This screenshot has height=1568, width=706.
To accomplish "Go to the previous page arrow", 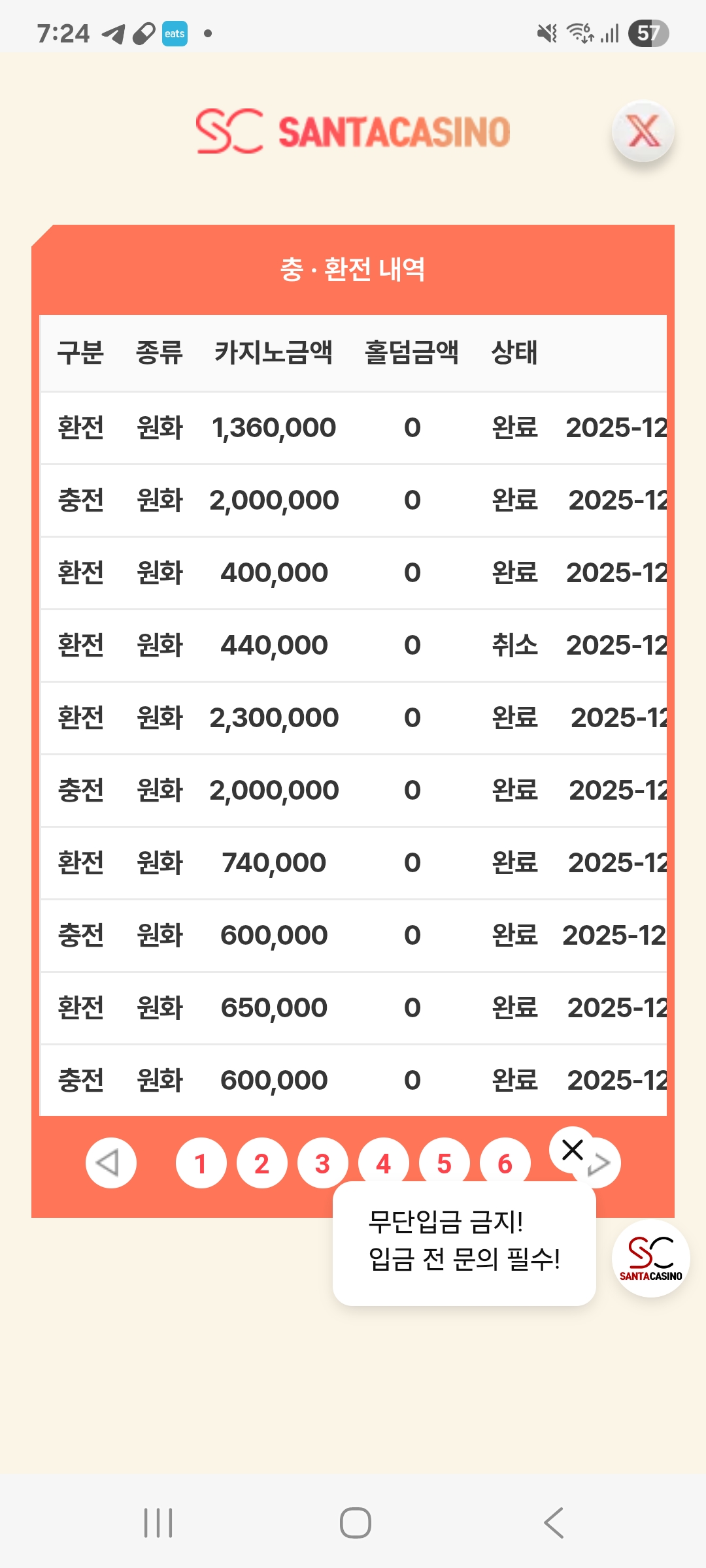I will (x=110, y=1163).
